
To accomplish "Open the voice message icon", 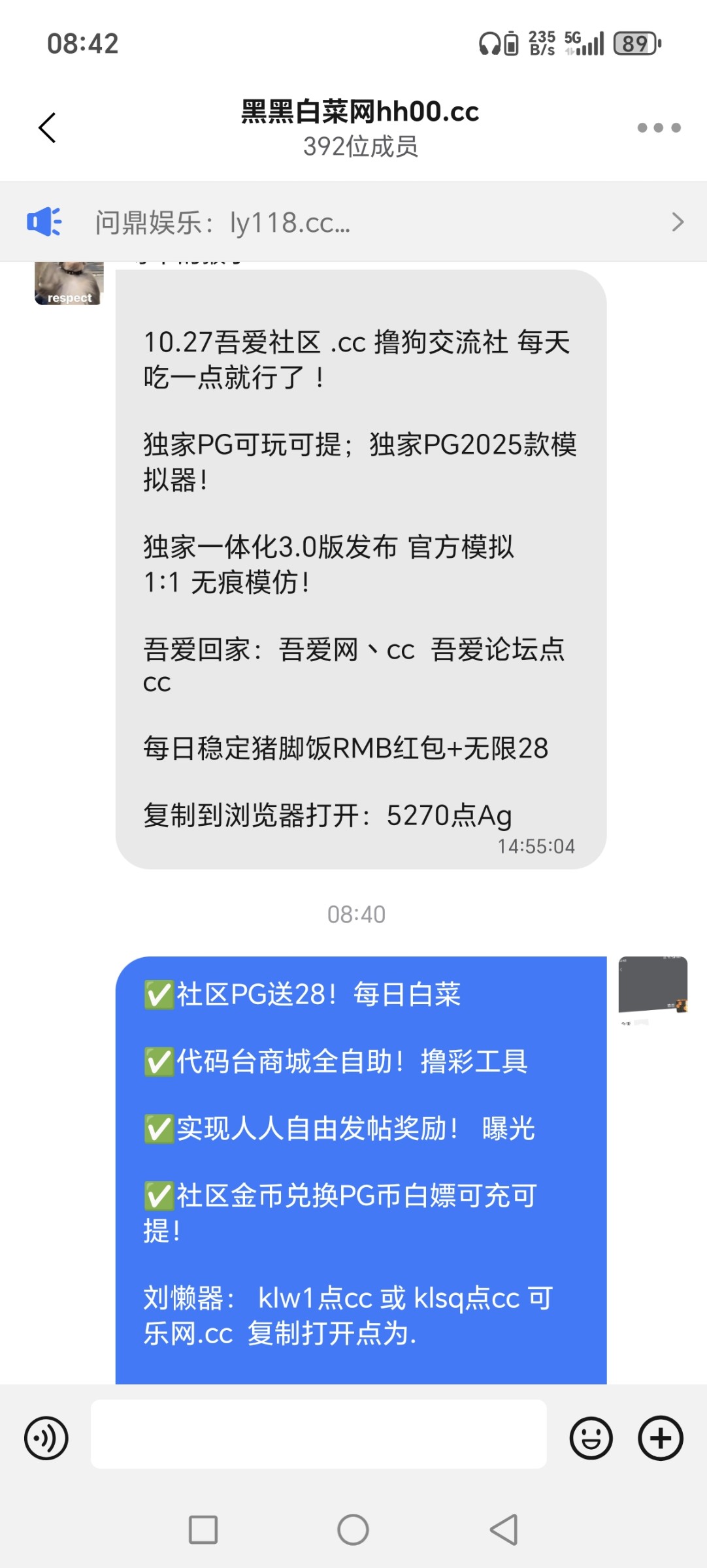I will [43, 1437].
